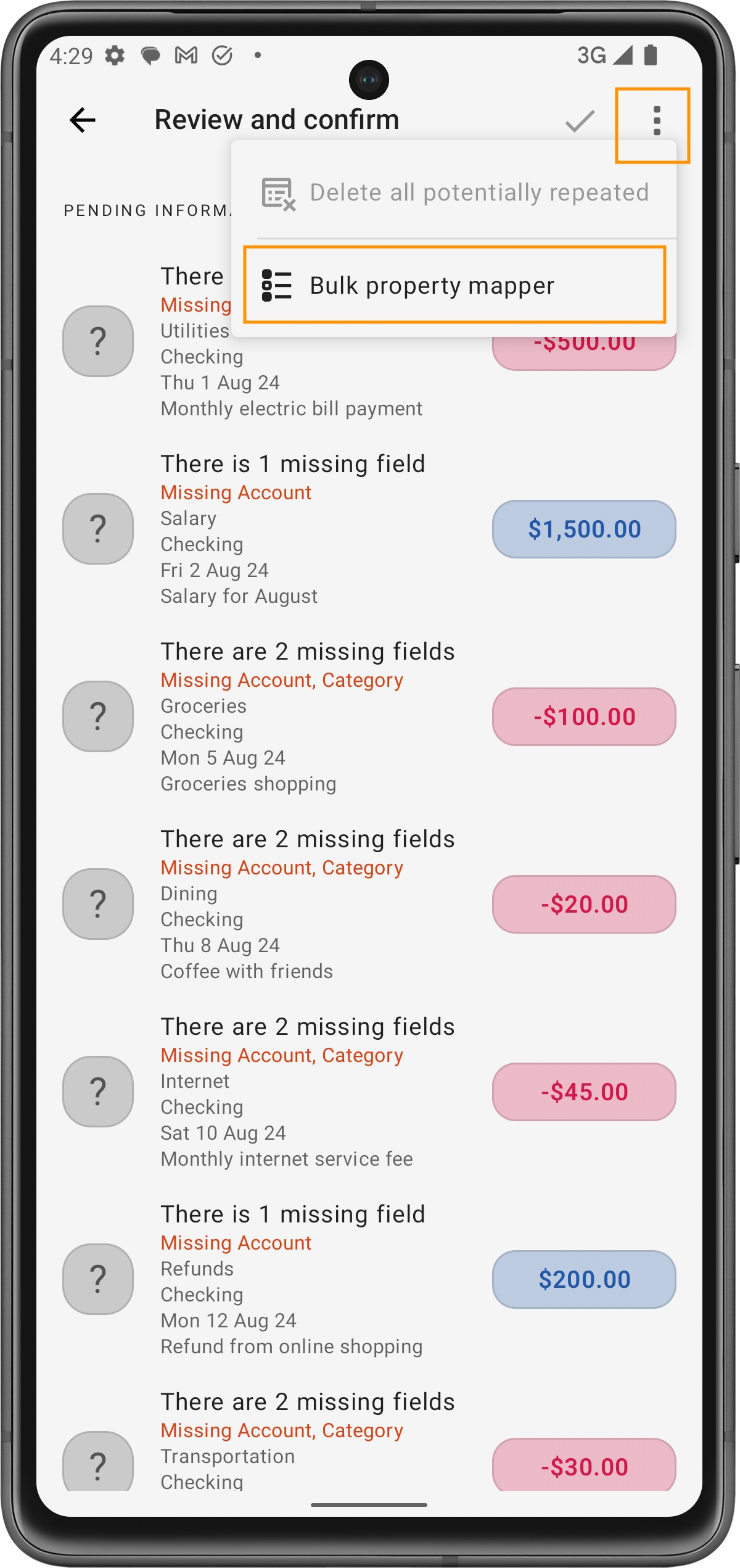Screen dimensions: 740x1568
Task: Confirm the import with the checkmark icon
Action: point(580,121)
